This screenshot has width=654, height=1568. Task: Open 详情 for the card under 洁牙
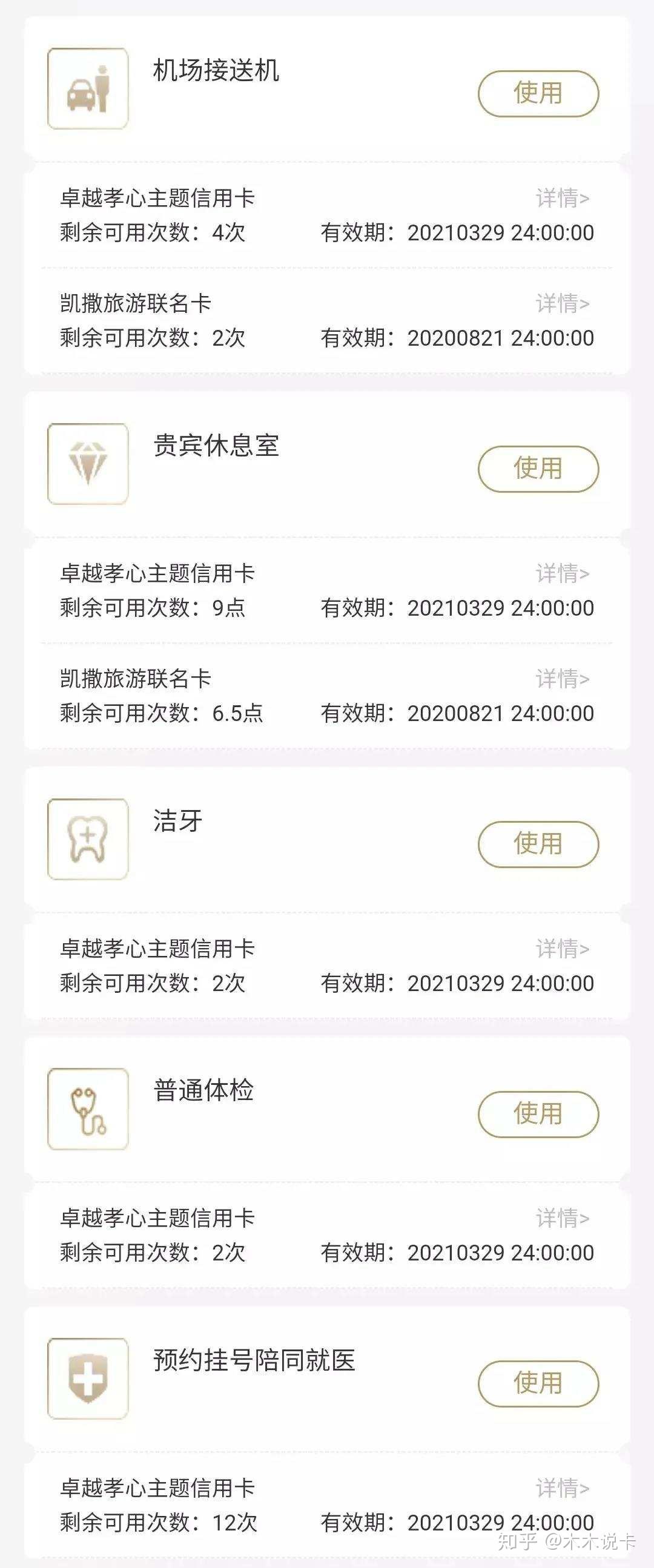pos(562,949)
